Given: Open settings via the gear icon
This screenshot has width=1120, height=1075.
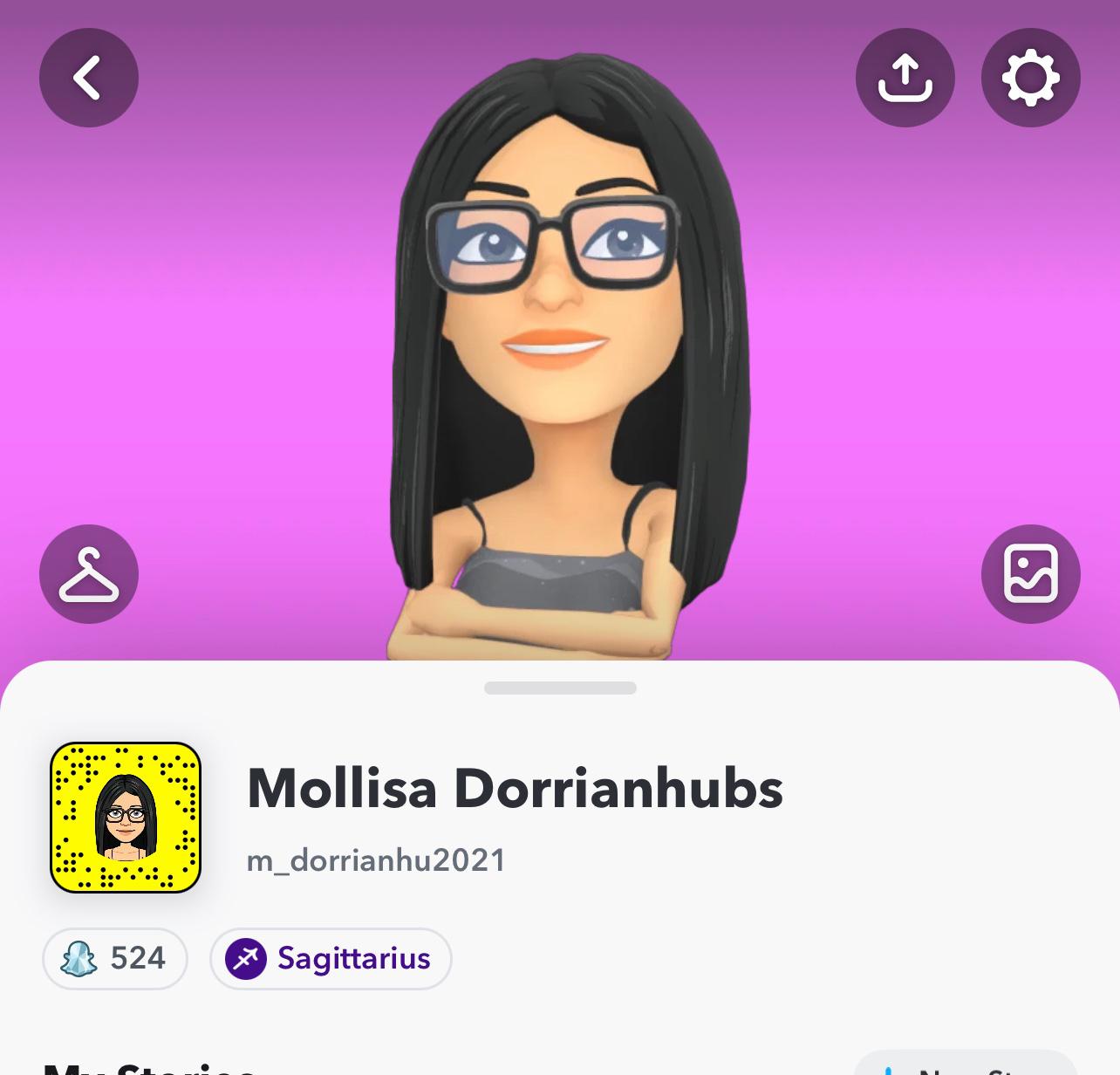Looking at the screenshot, I should [1030, 78].
